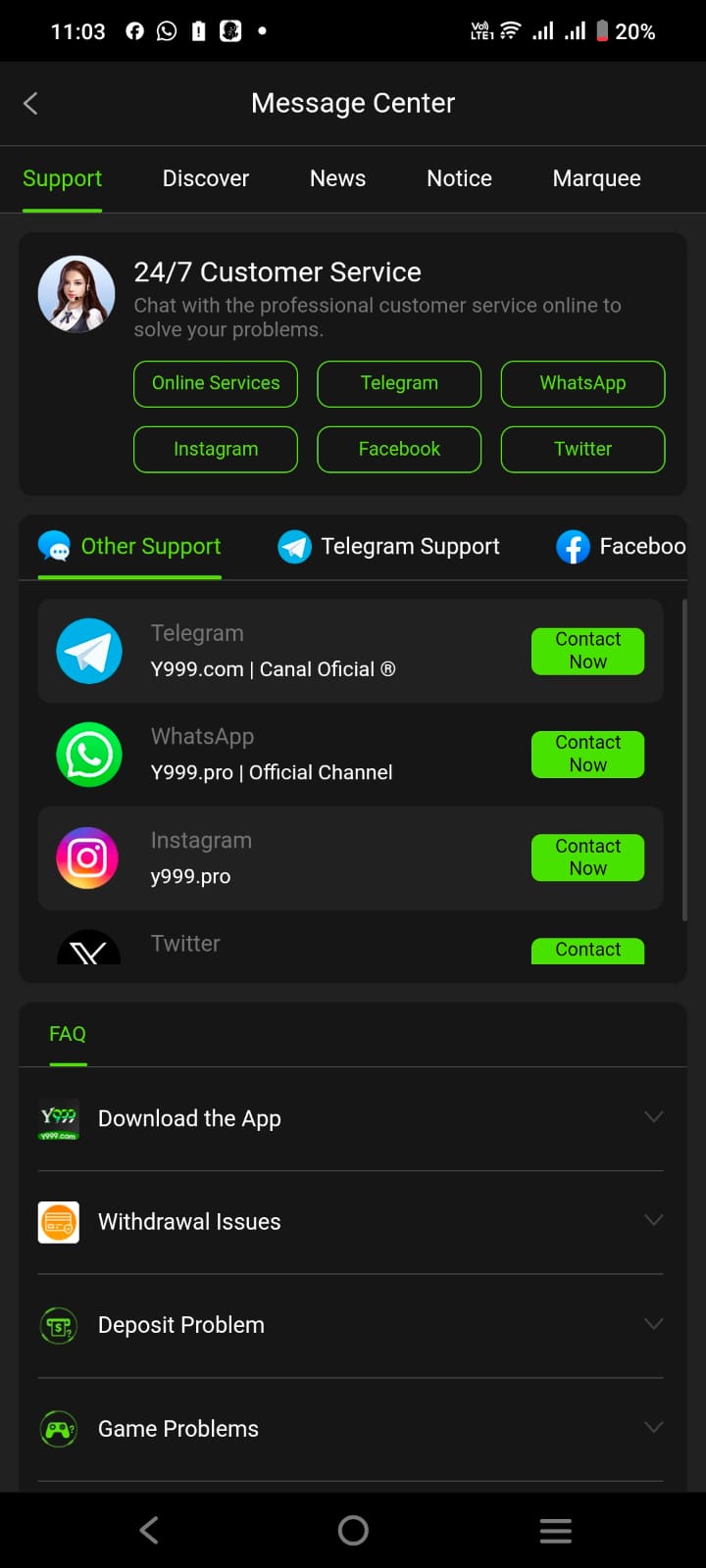
Task: Tap the Twitter customer service button
Action: tap(582, 449)
